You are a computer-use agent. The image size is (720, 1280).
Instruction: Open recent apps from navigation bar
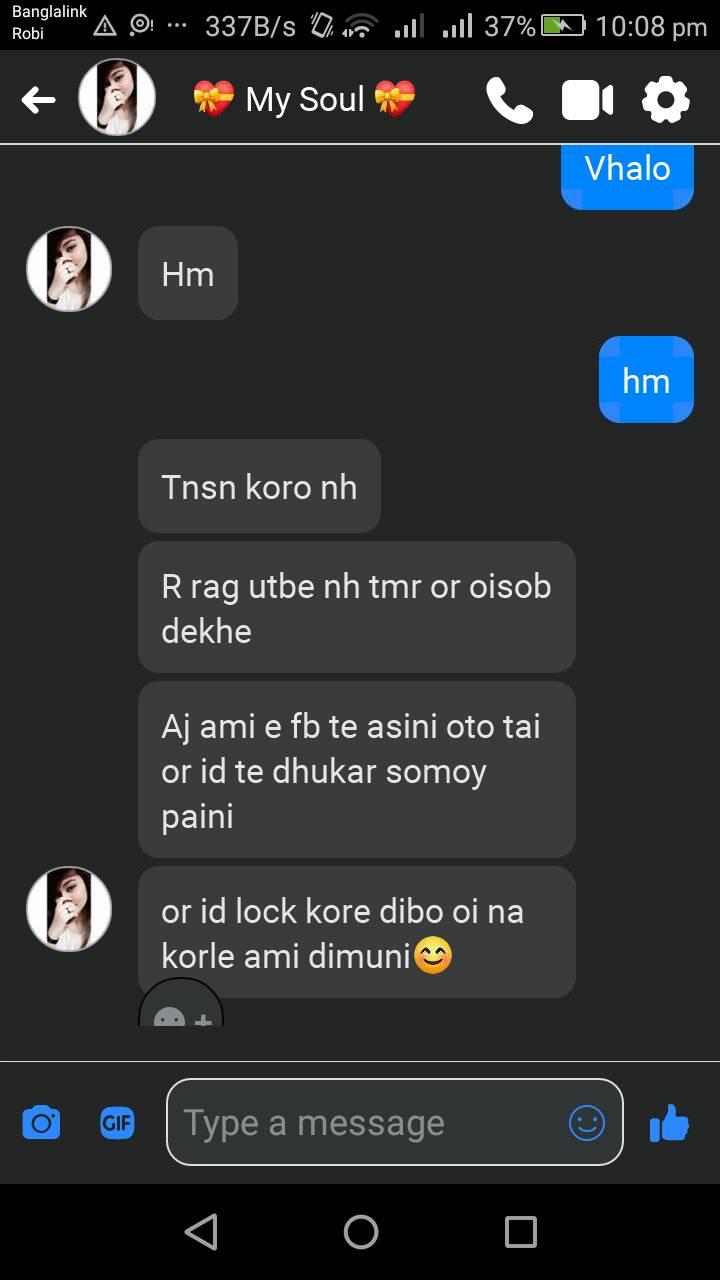pos(520,1232)
